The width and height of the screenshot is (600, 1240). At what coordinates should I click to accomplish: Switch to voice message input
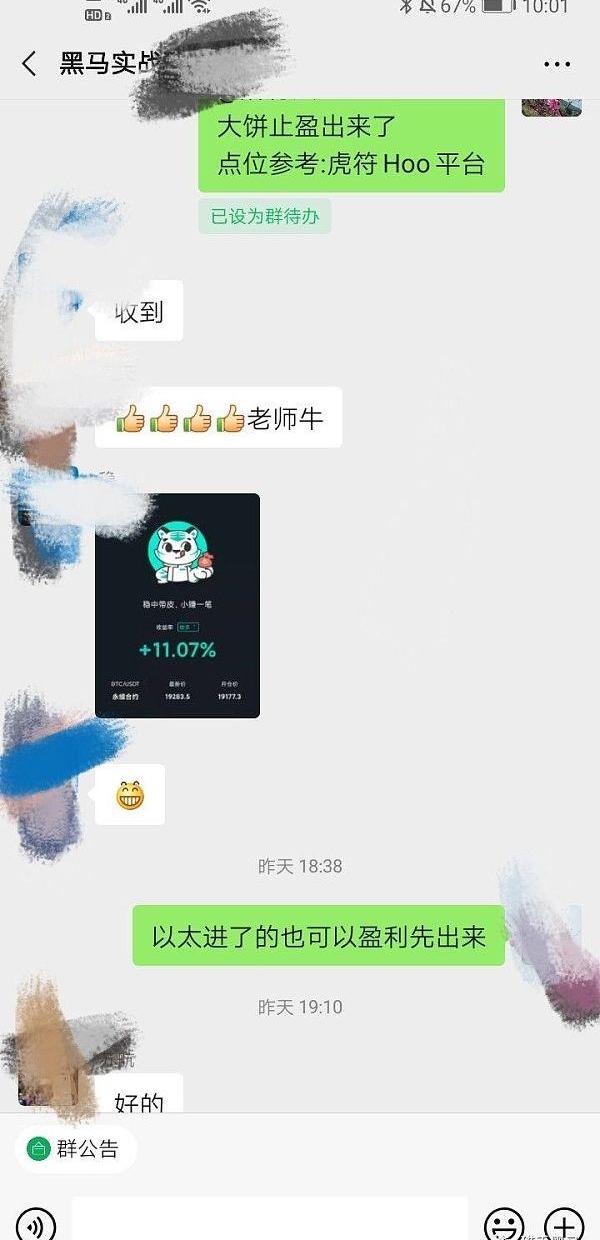point(35,1223)
